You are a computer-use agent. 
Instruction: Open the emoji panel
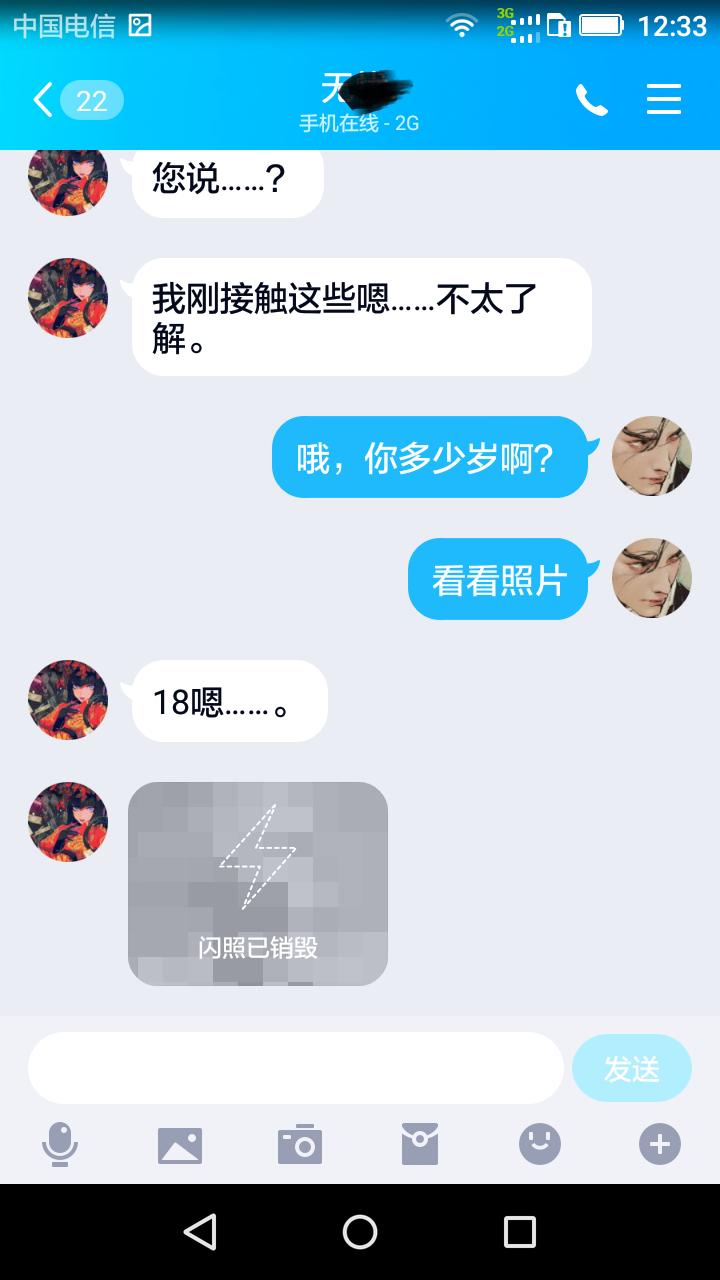click(540, 1144)
